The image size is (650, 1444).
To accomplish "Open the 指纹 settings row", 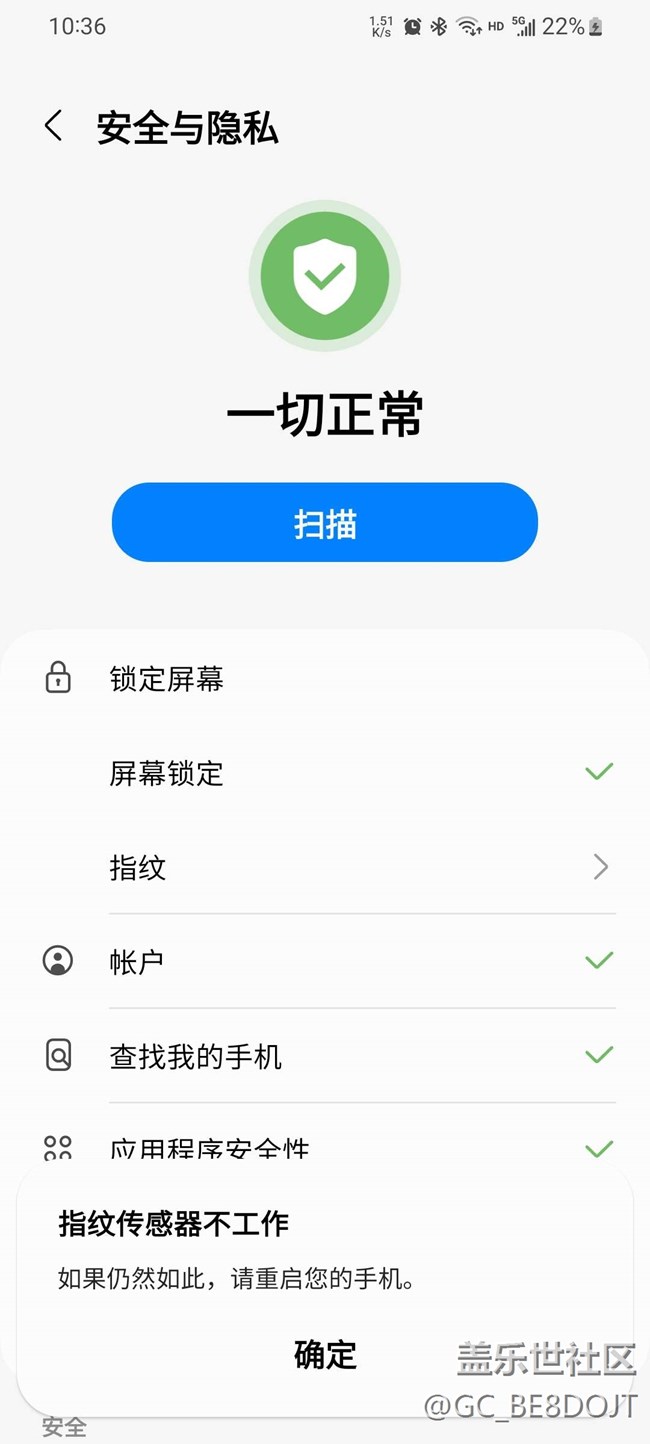I will (138, 867).
